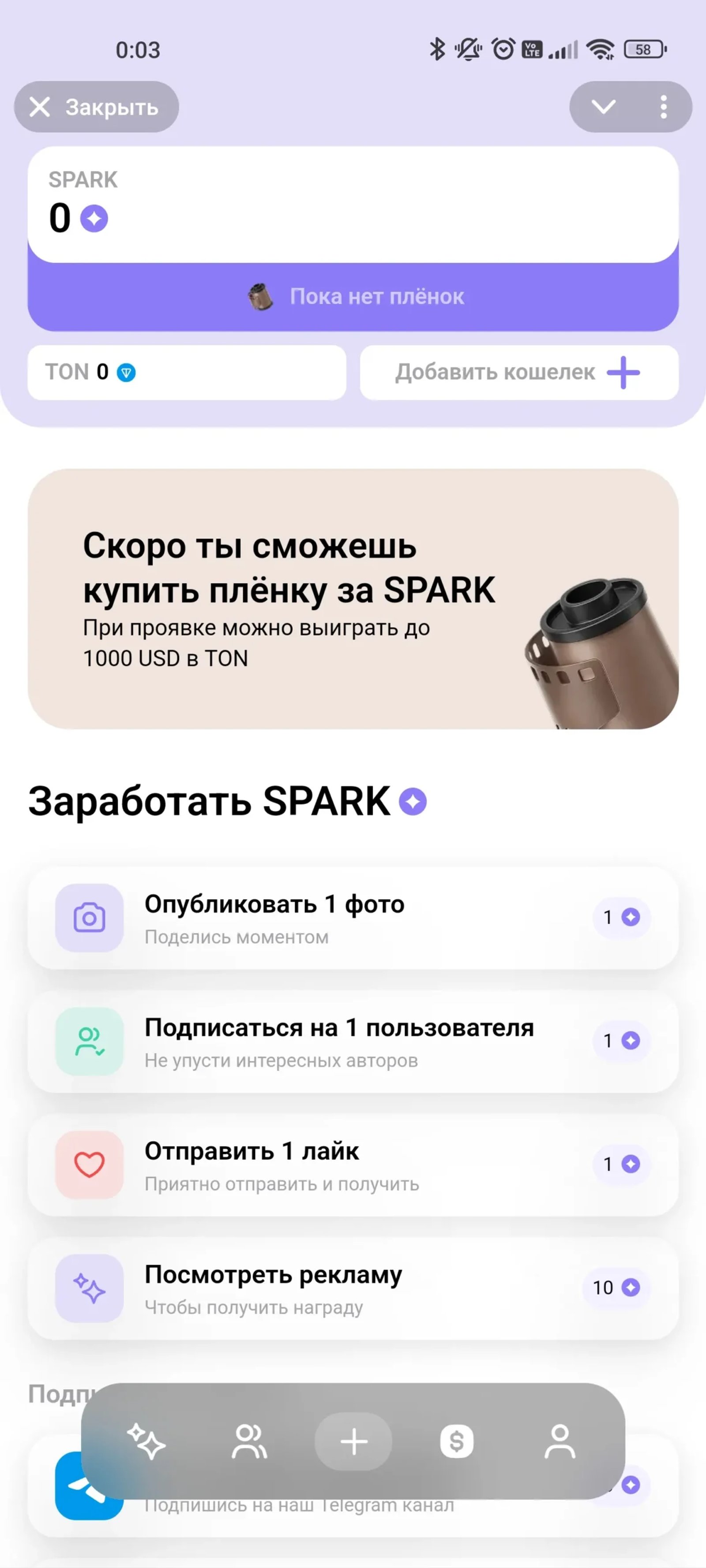Tap the Пока нет плёнок banner
The image size is (706, 1568).
point(353,296)
